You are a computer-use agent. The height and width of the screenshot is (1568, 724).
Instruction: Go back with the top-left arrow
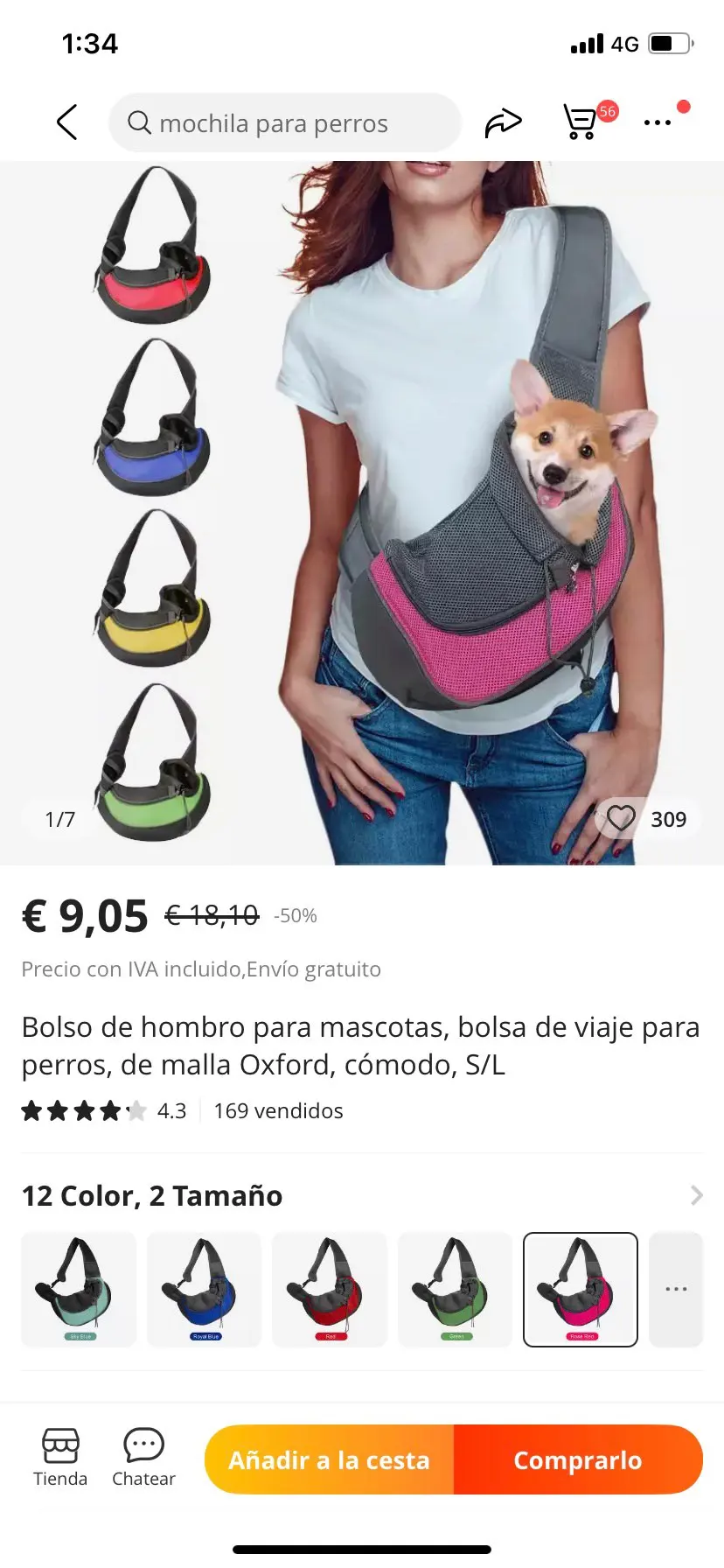67,122
